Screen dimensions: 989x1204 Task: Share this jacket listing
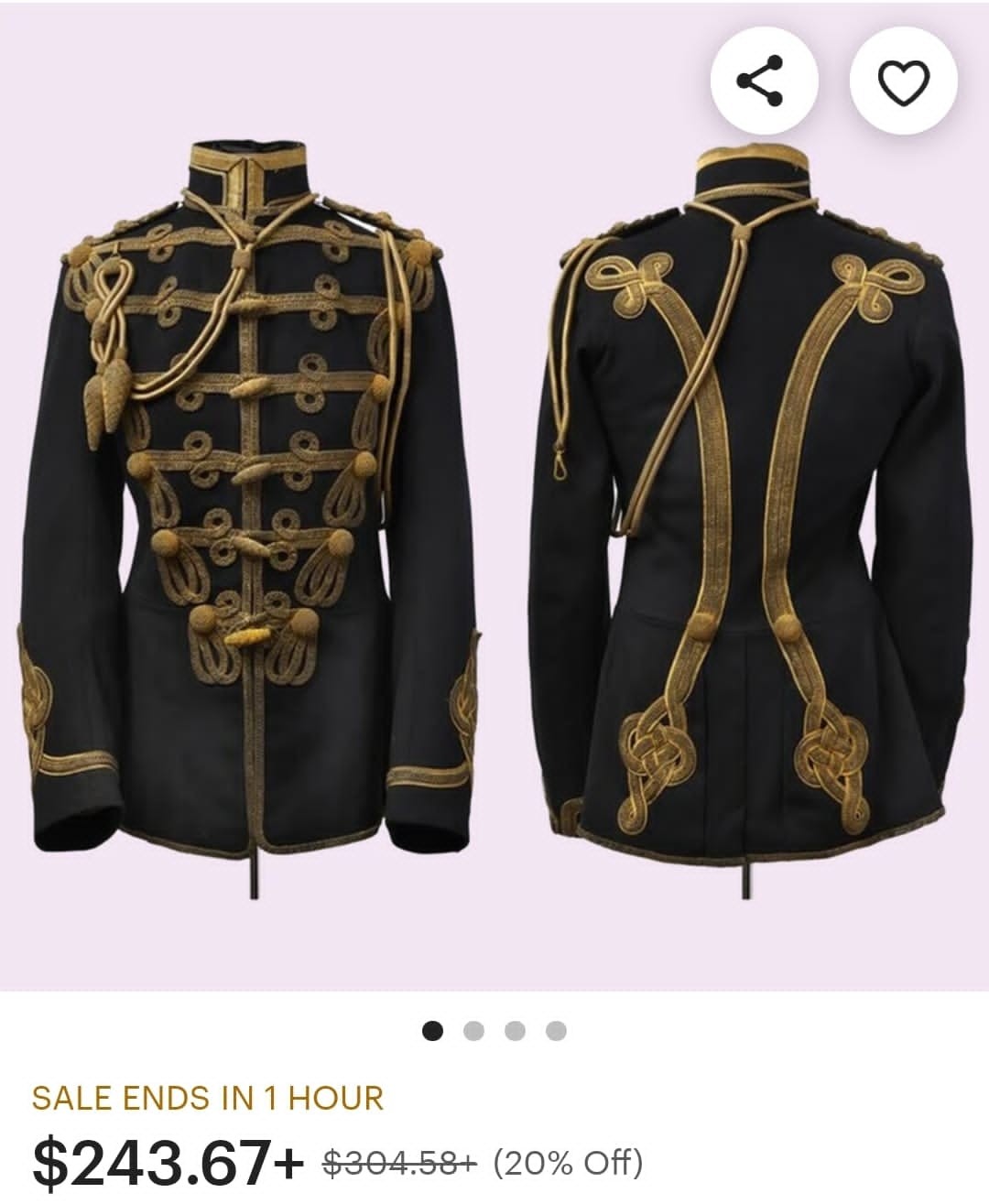764,81
